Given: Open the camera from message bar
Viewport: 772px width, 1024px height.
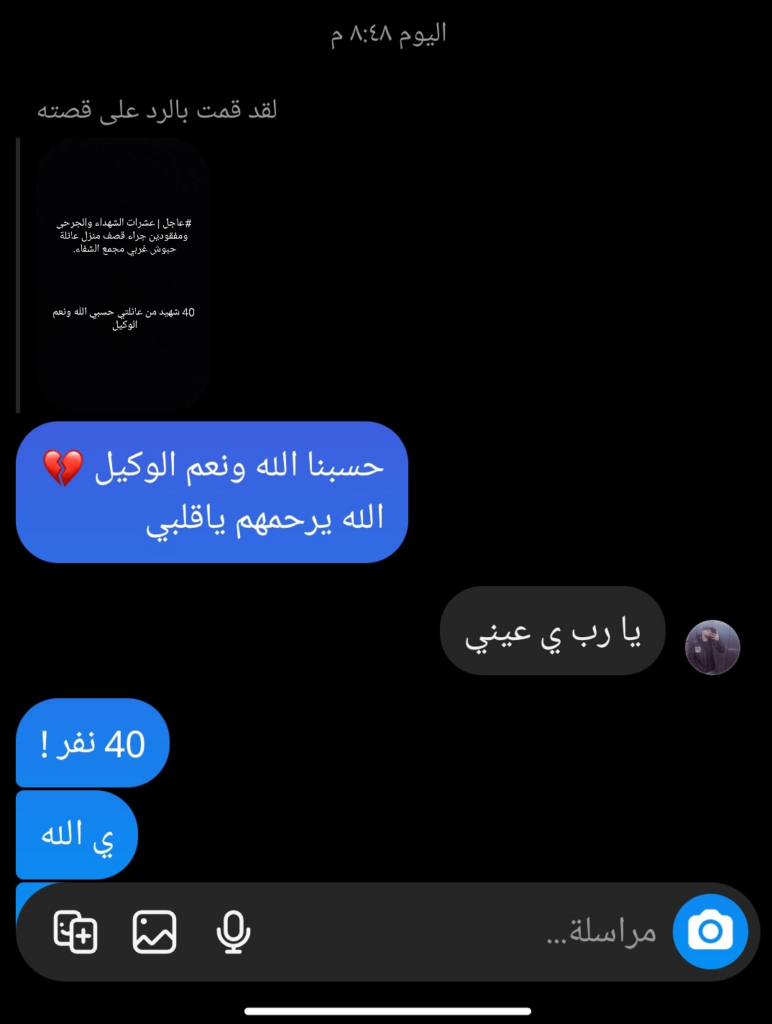Looking at the screenshot, I should [710, 932].
